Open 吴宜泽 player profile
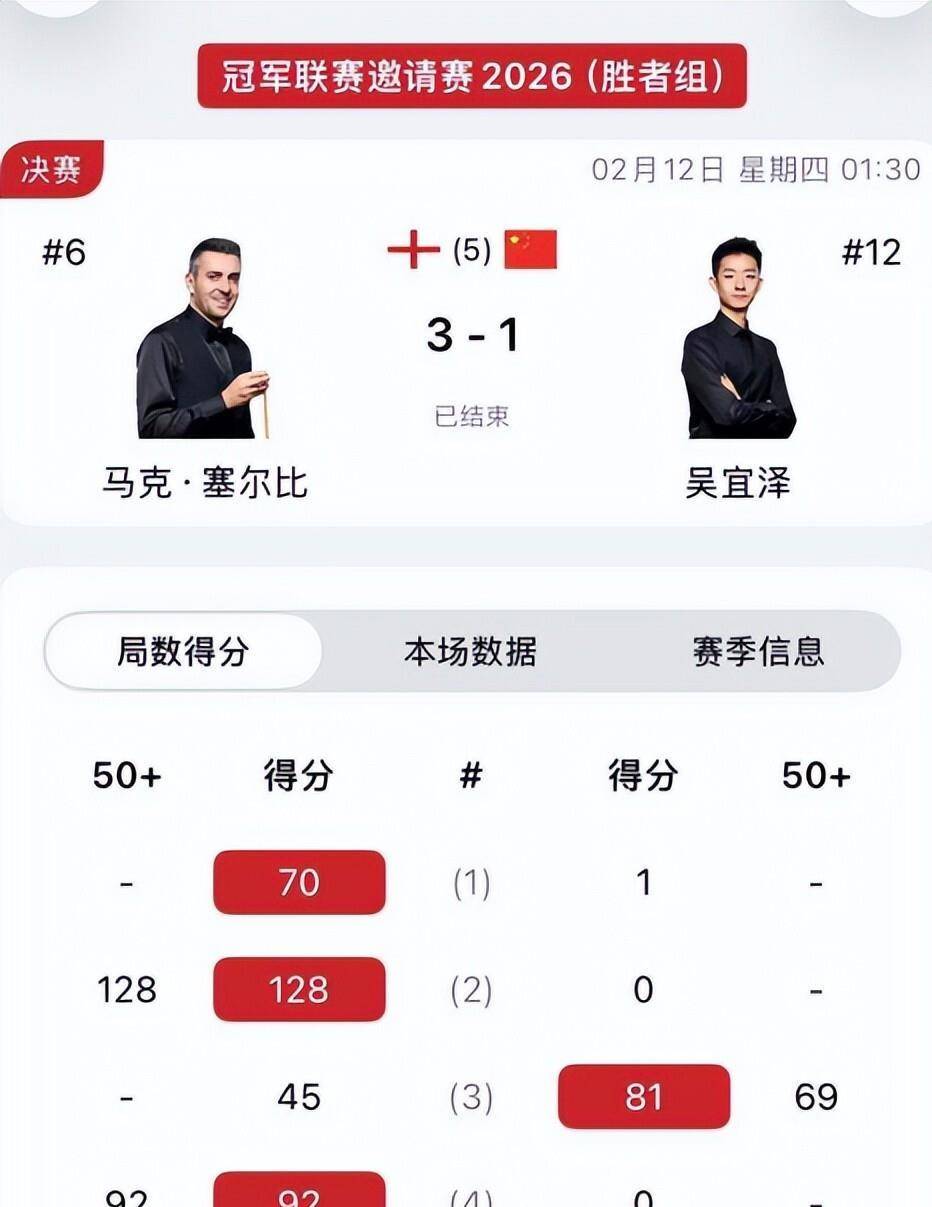 tap(738, 340)
